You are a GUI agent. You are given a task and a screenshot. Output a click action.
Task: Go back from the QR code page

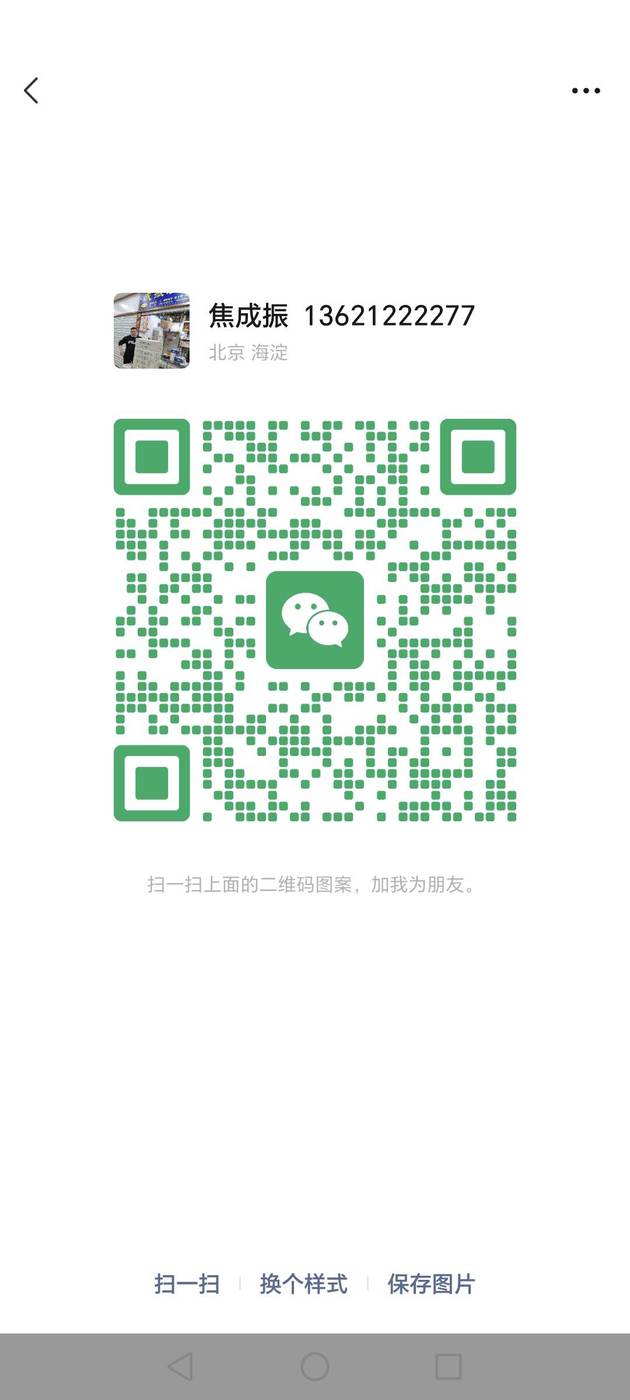(31, 91)
